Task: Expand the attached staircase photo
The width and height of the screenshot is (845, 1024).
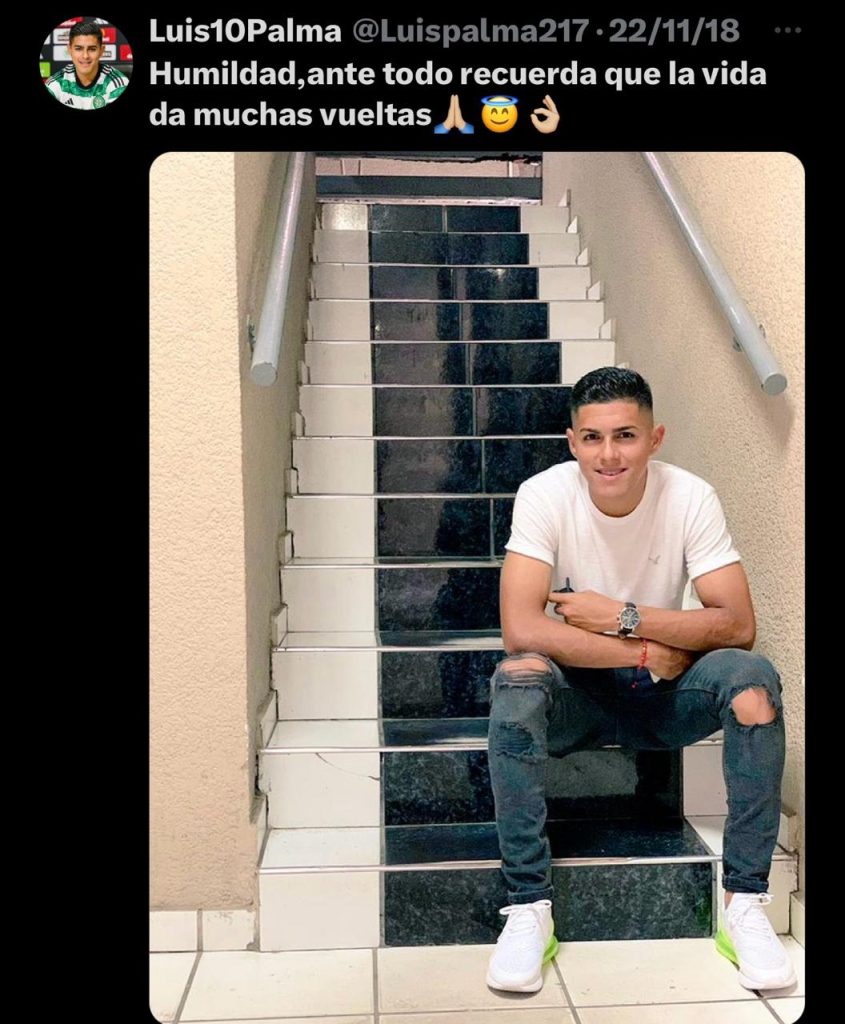Action: pyautogui.click(x=476, y=586)
